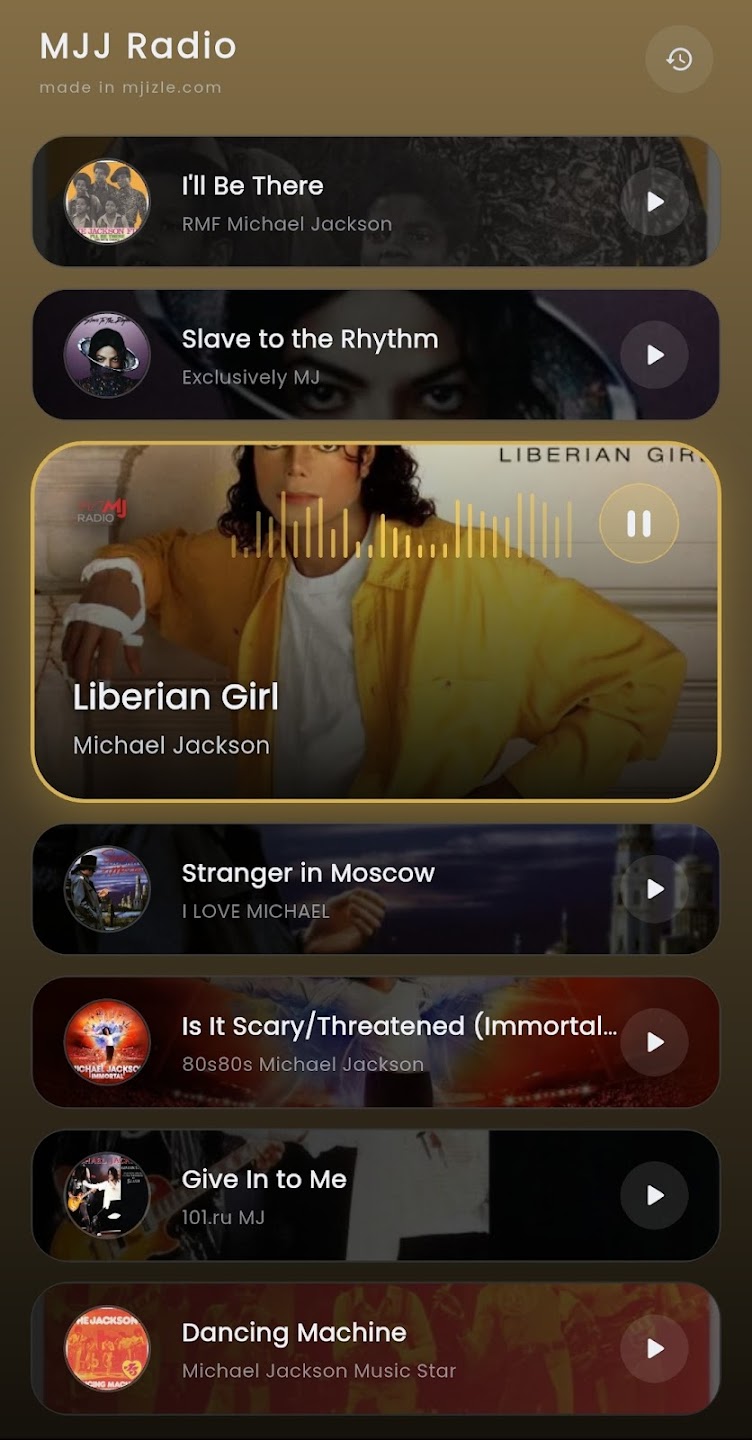752x1440 pixels.
Task: Pause the Liberian Girl playback
Action: [639, 524]
